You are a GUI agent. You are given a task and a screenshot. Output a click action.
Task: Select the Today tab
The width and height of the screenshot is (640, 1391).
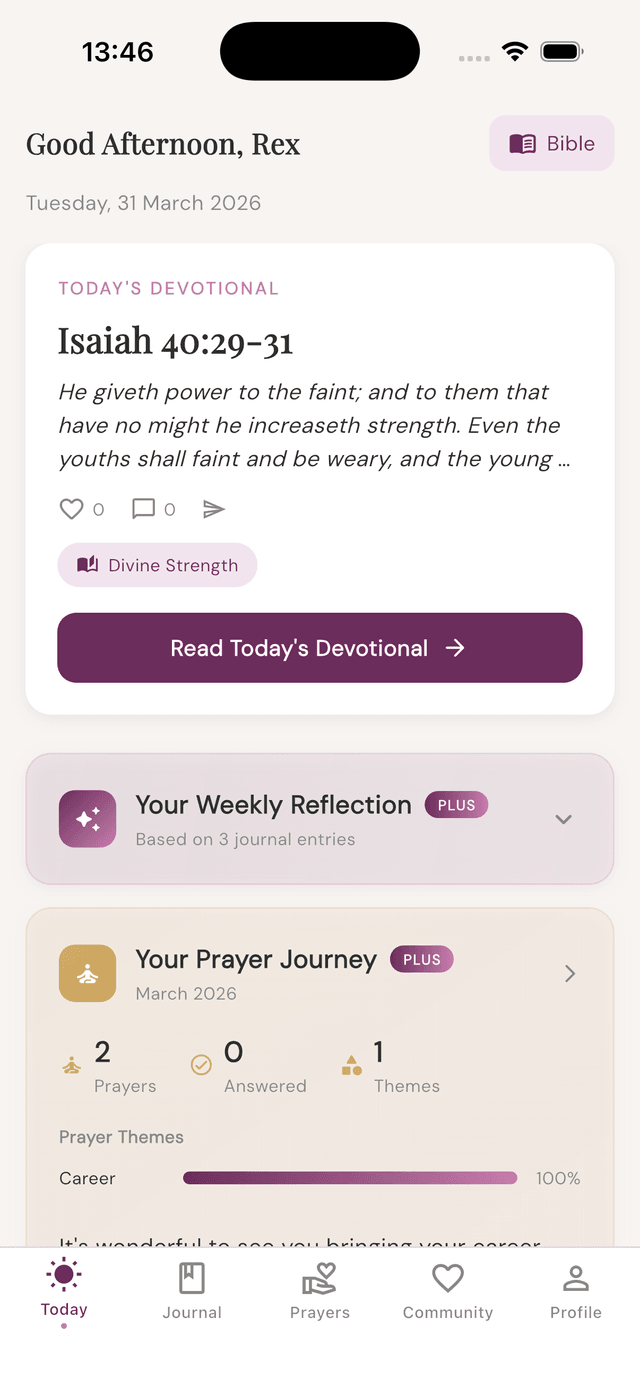click(x=64, y=1291)
